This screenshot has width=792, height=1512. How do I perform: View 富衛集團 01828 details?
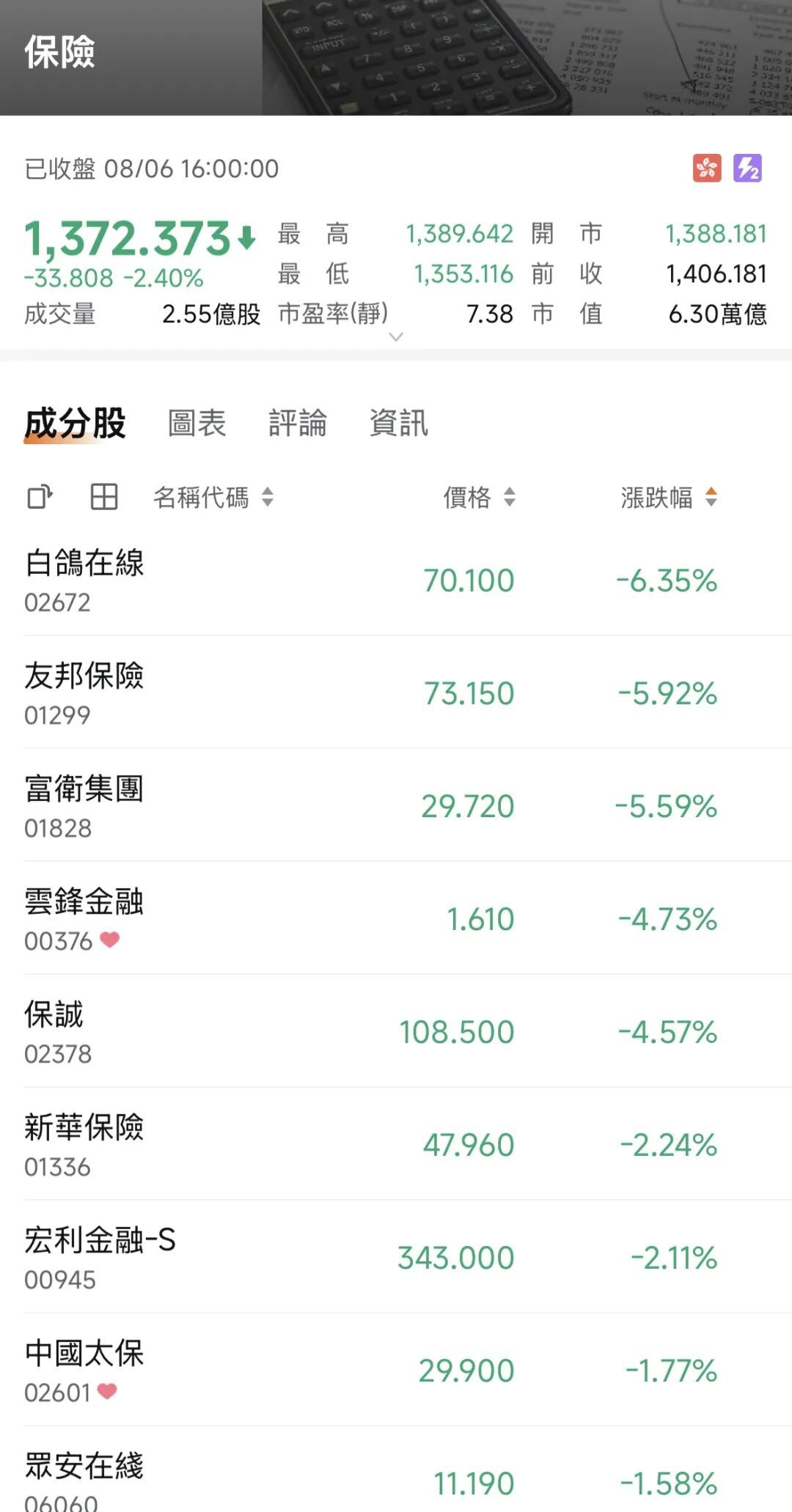point(396,805)
